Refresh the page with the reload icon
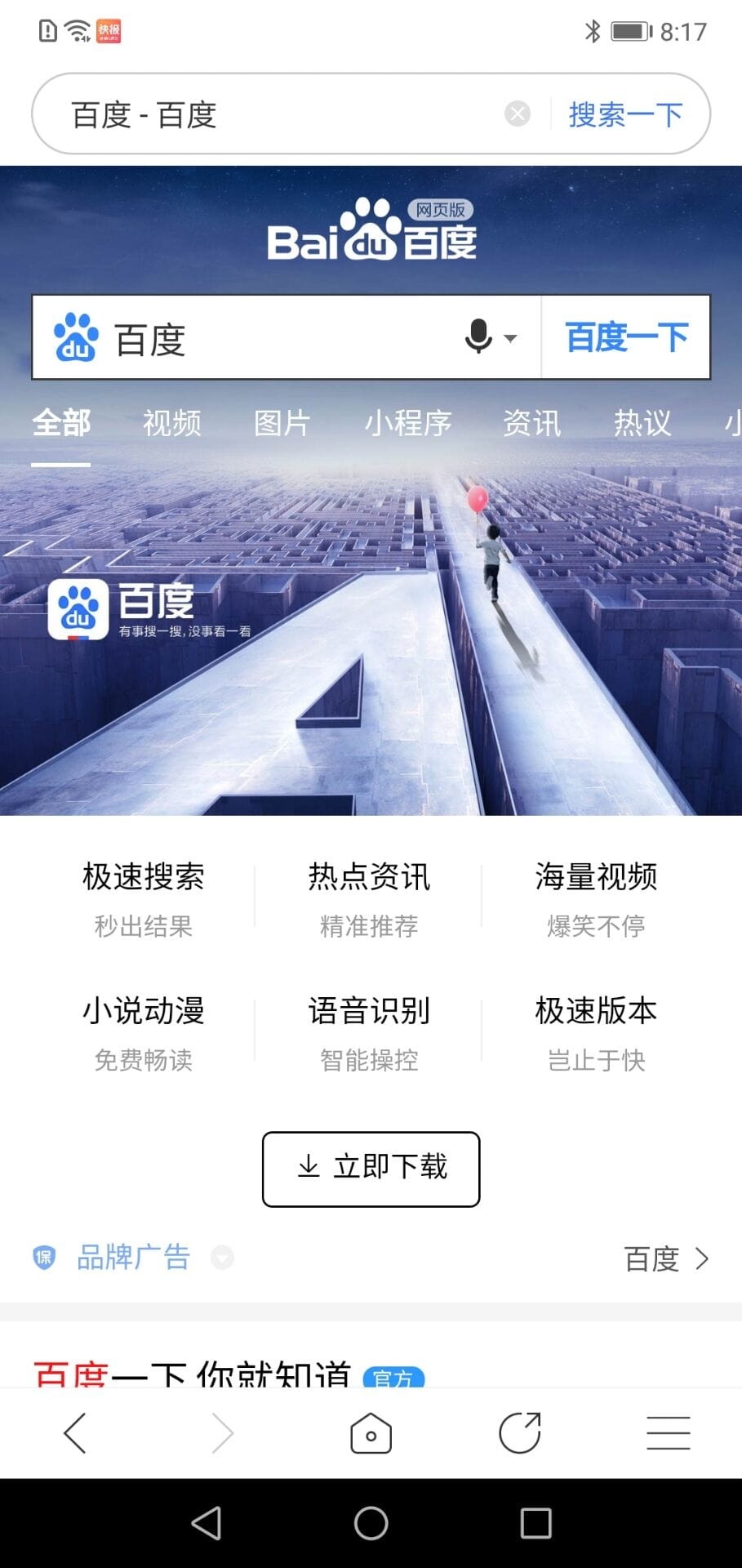The width and height of the screenshot is (742, 1568). click(x=520, y=1433)
